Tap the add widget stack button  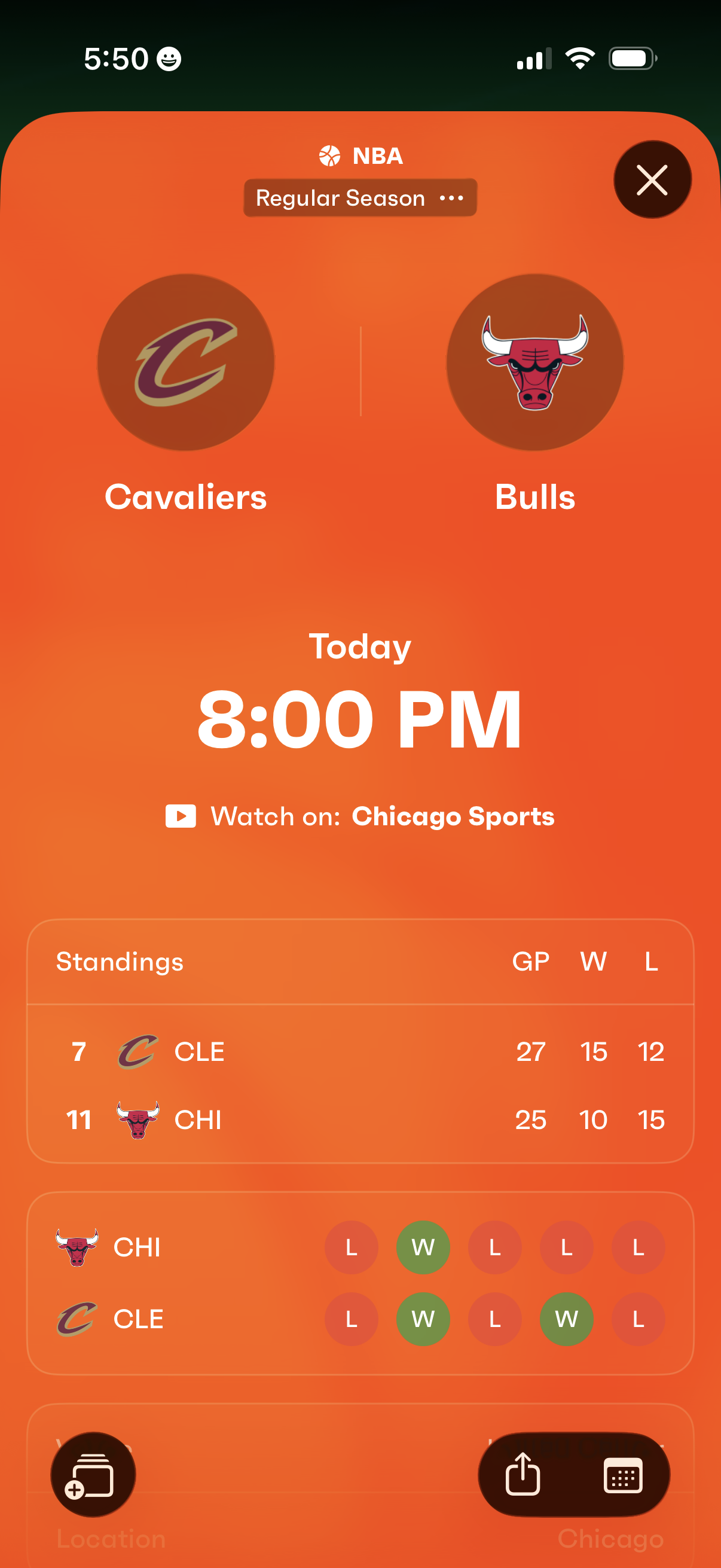click(x=93, y=1474)
